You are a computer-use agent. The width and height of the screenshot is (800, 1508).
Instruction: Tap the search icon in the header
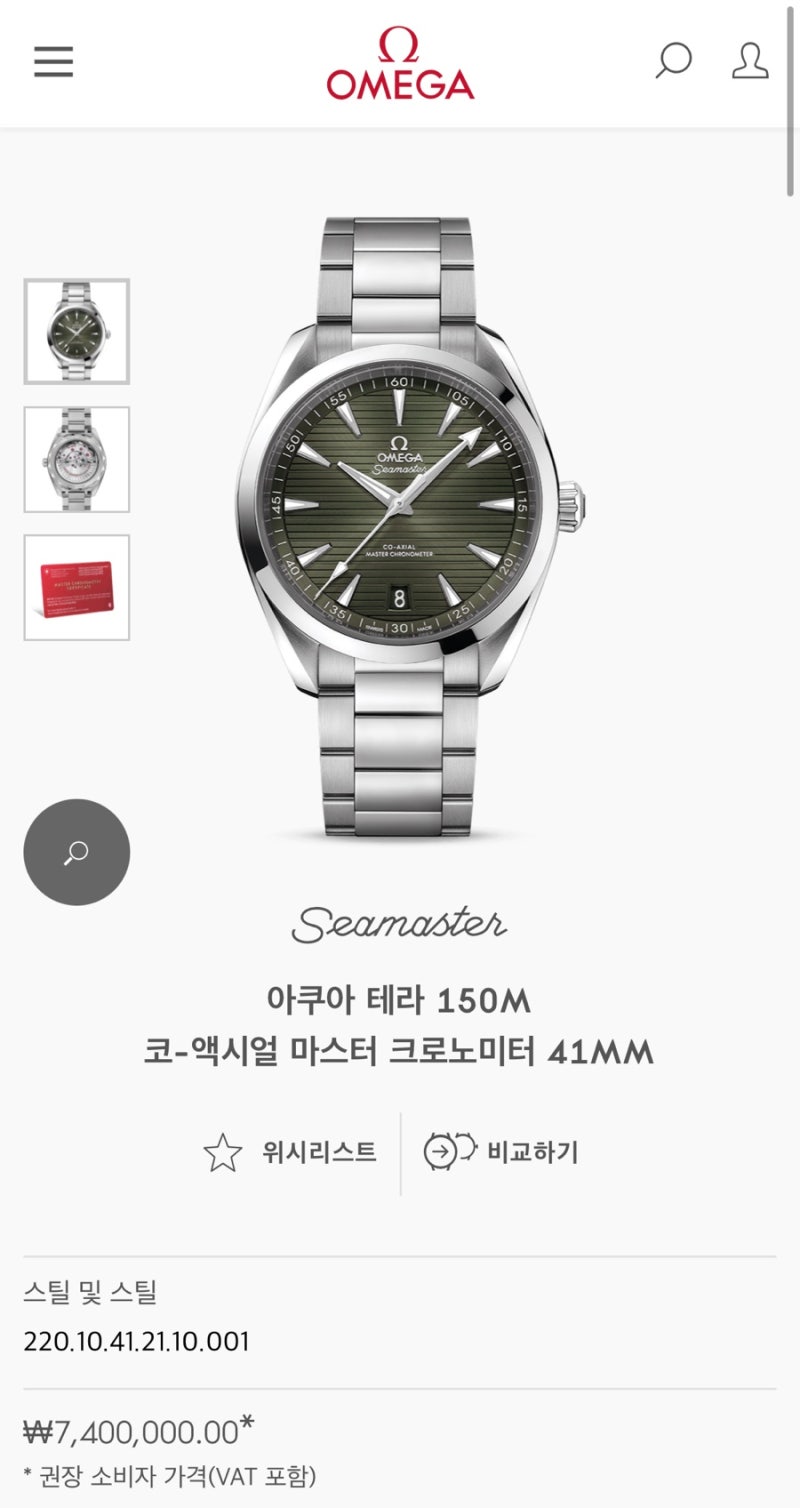point(673,60)
